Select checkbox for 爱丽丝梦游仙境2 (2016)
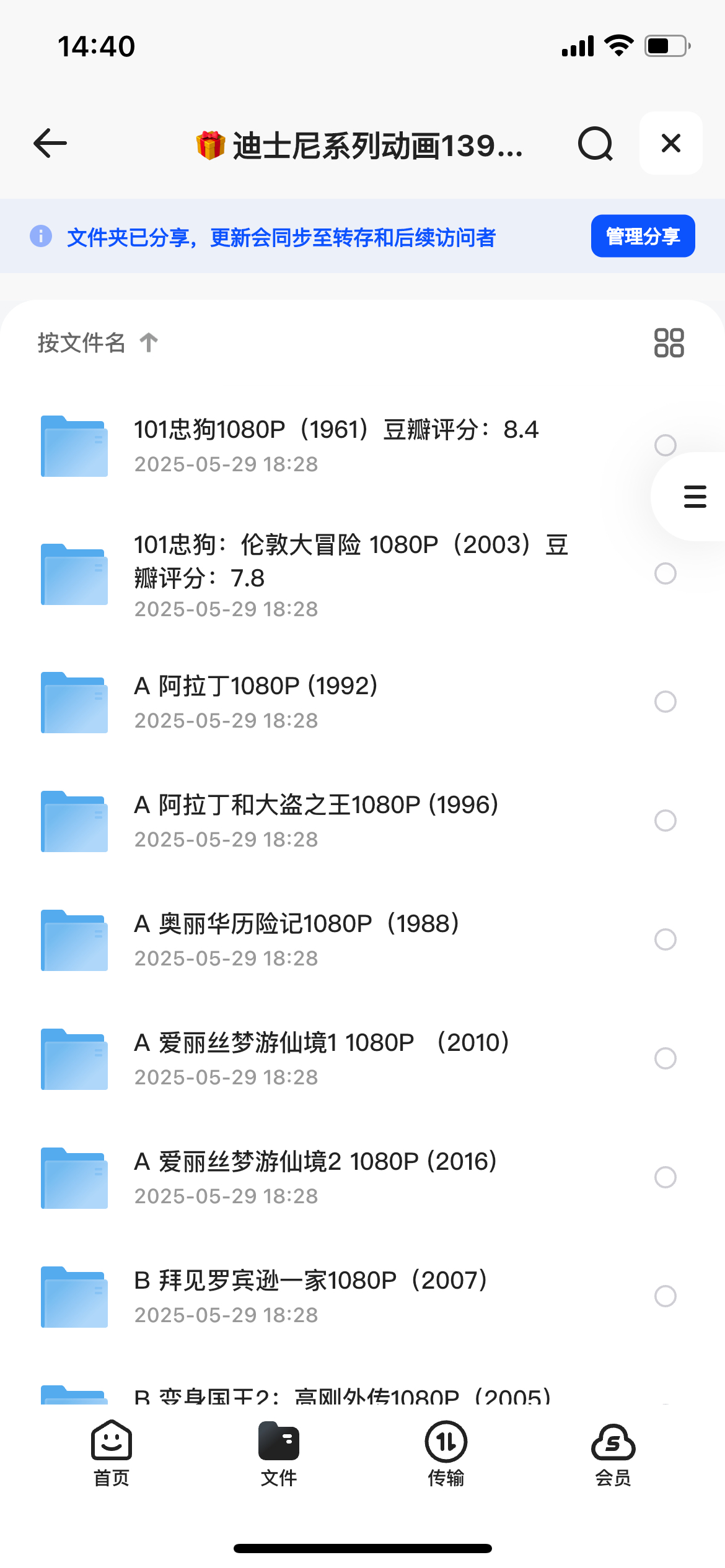 [x=666, y=1177]
